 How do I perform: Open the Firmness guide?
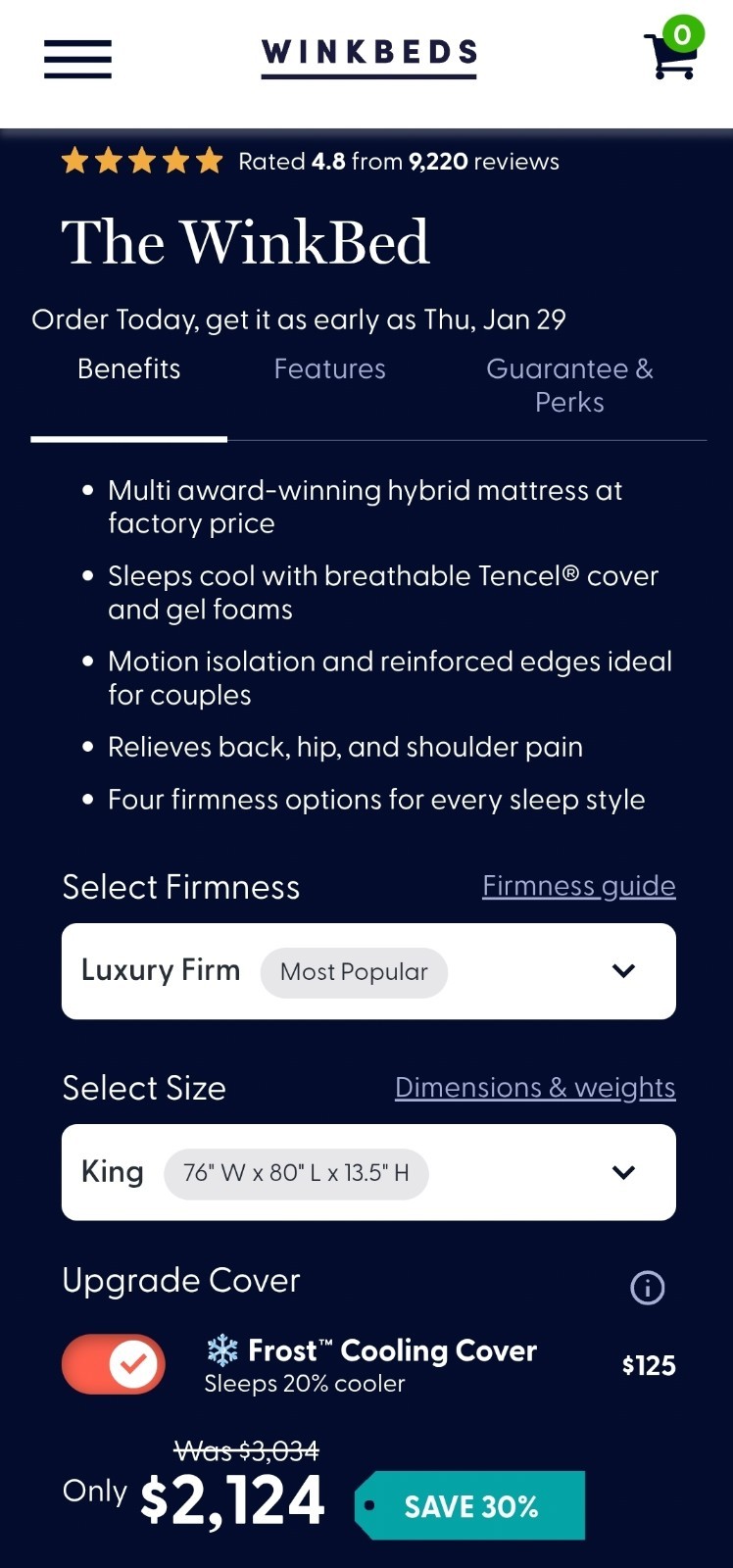578,886
